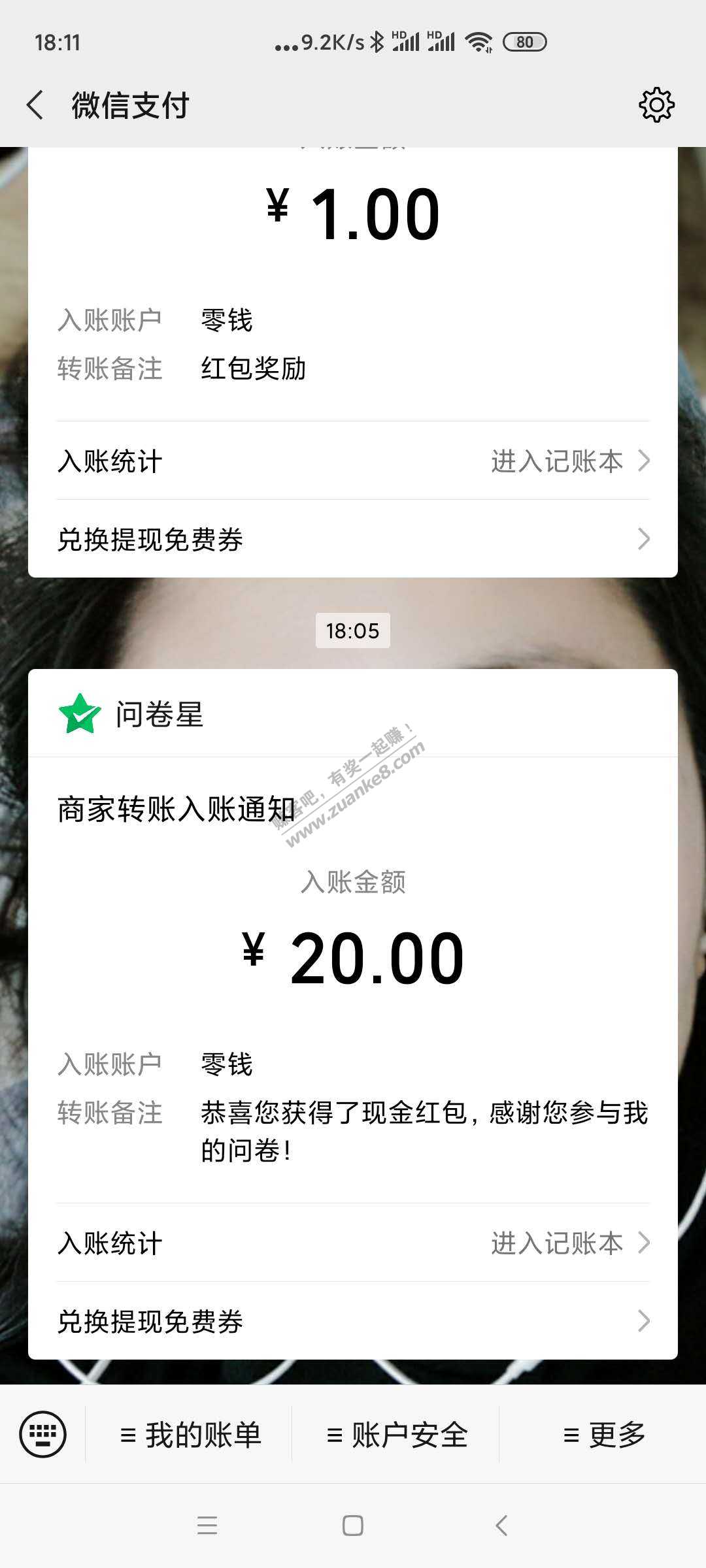
Task: Go back from the 微信支付 chat
Action: coord(35,105)
